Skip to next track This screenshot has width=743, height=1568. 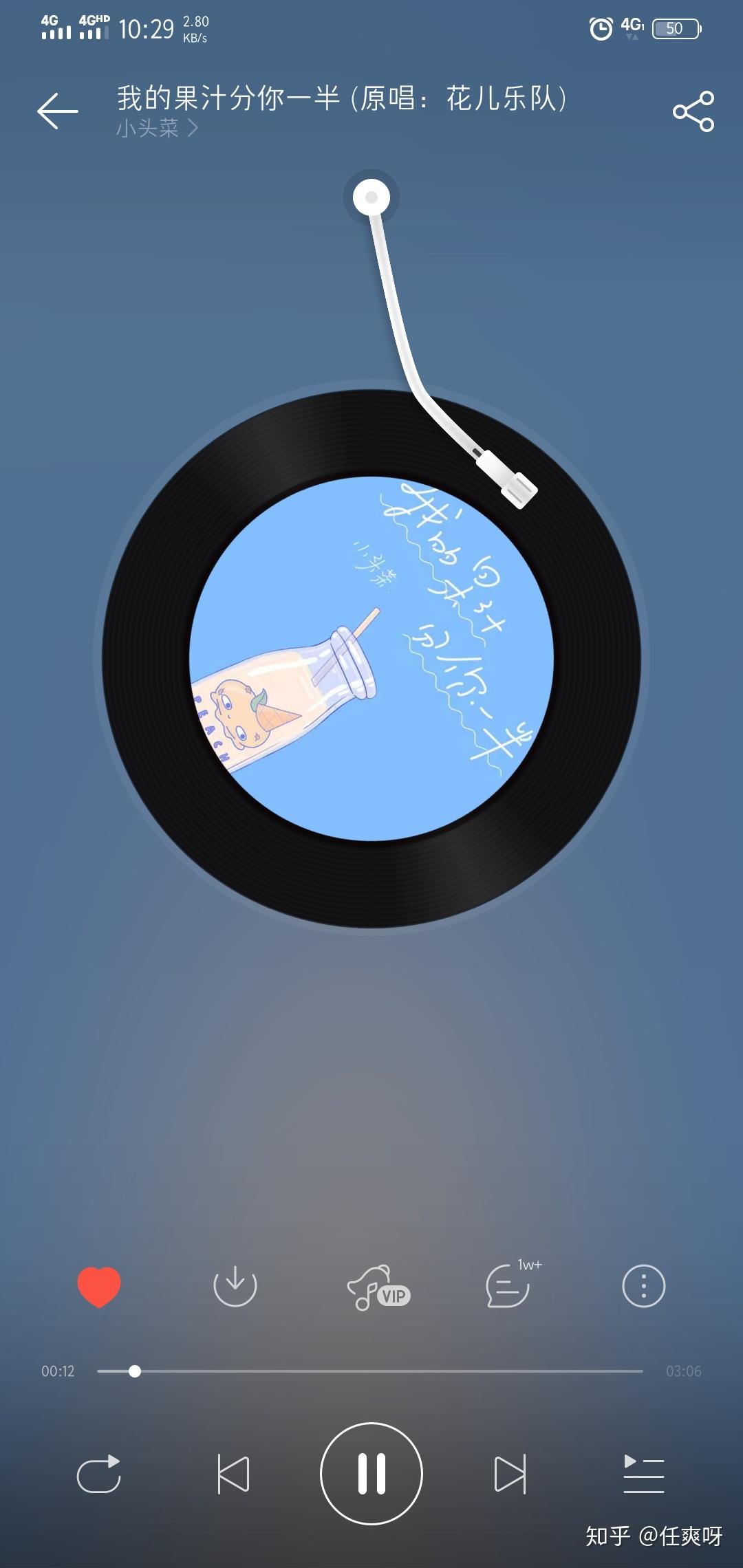coord(510,1474)
